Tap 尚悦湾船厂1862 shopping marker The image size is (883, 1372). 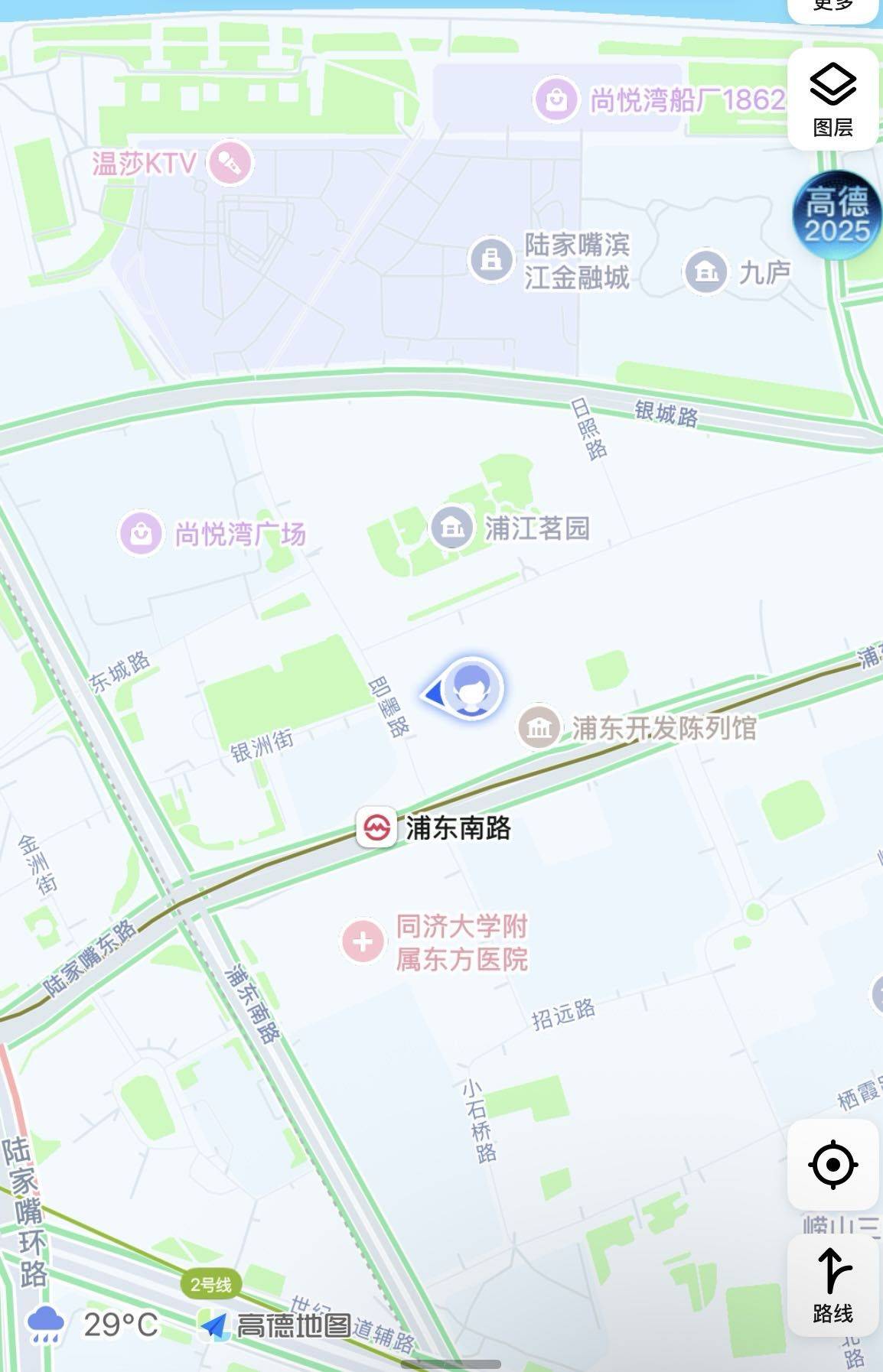tap(556, 99)
